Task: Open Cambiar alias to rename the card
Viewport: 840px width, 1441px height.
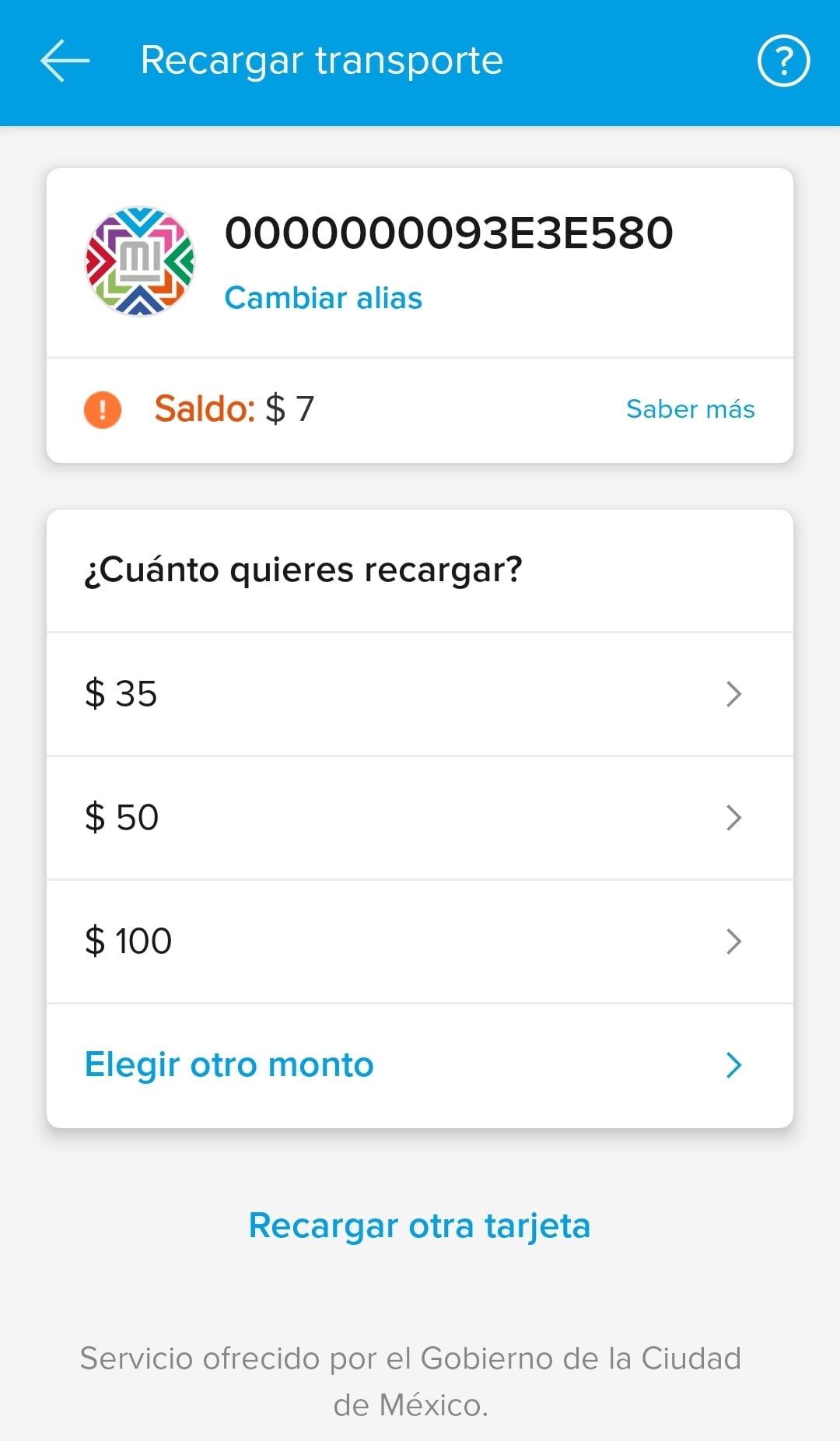Action: [x=323, y=298]
